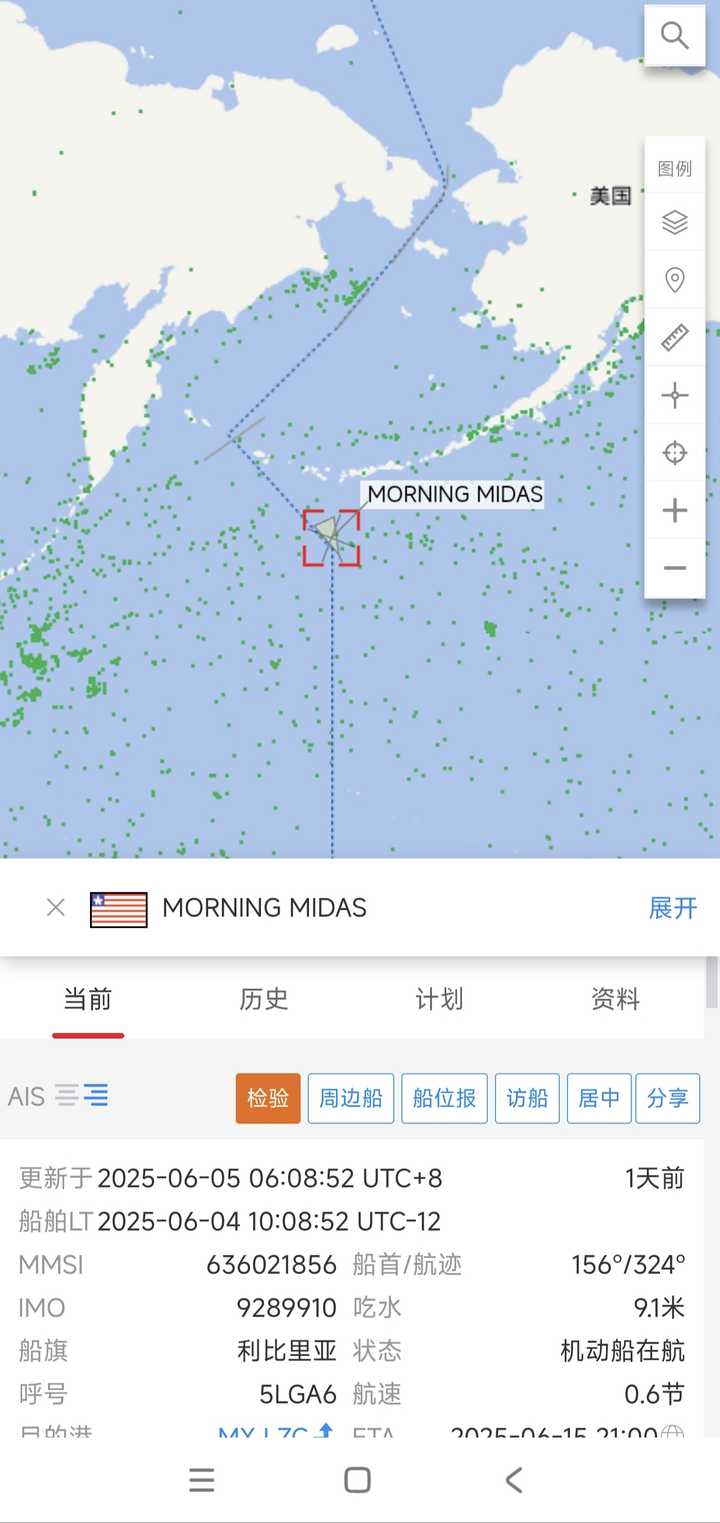Expand panel with 展开
This screenshot has width=720, height=1523.
tap(673, 907)
